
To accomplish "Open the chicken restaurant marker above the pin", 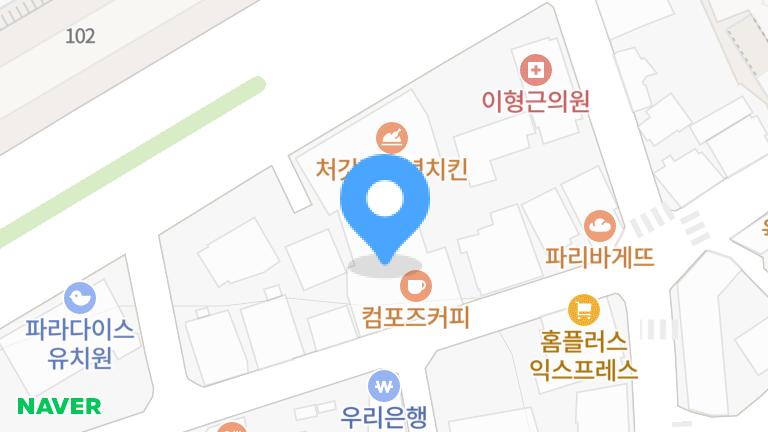I will pyautogui.click(x=392, y=138).
